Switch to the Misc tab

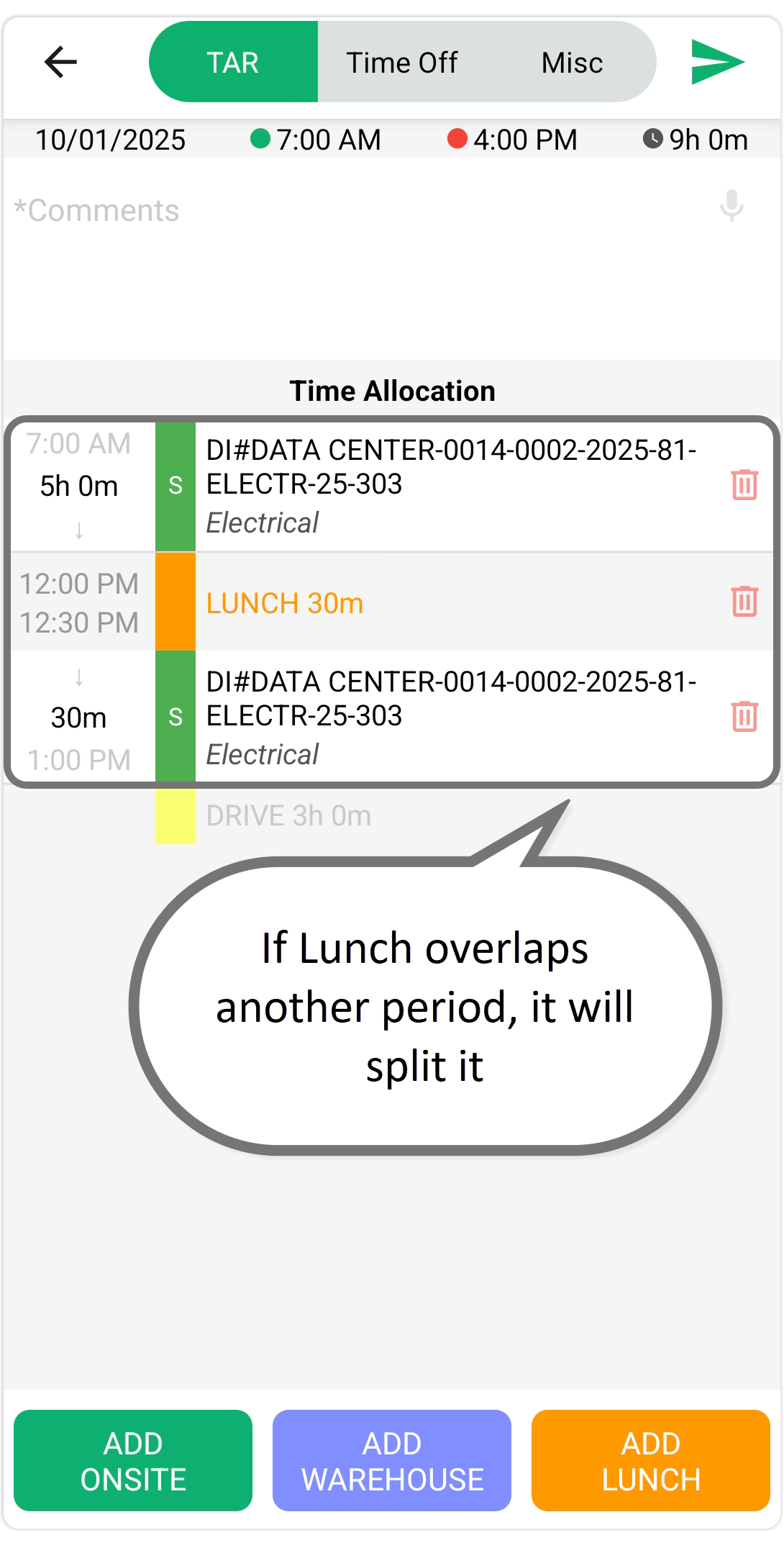(572, 63)
